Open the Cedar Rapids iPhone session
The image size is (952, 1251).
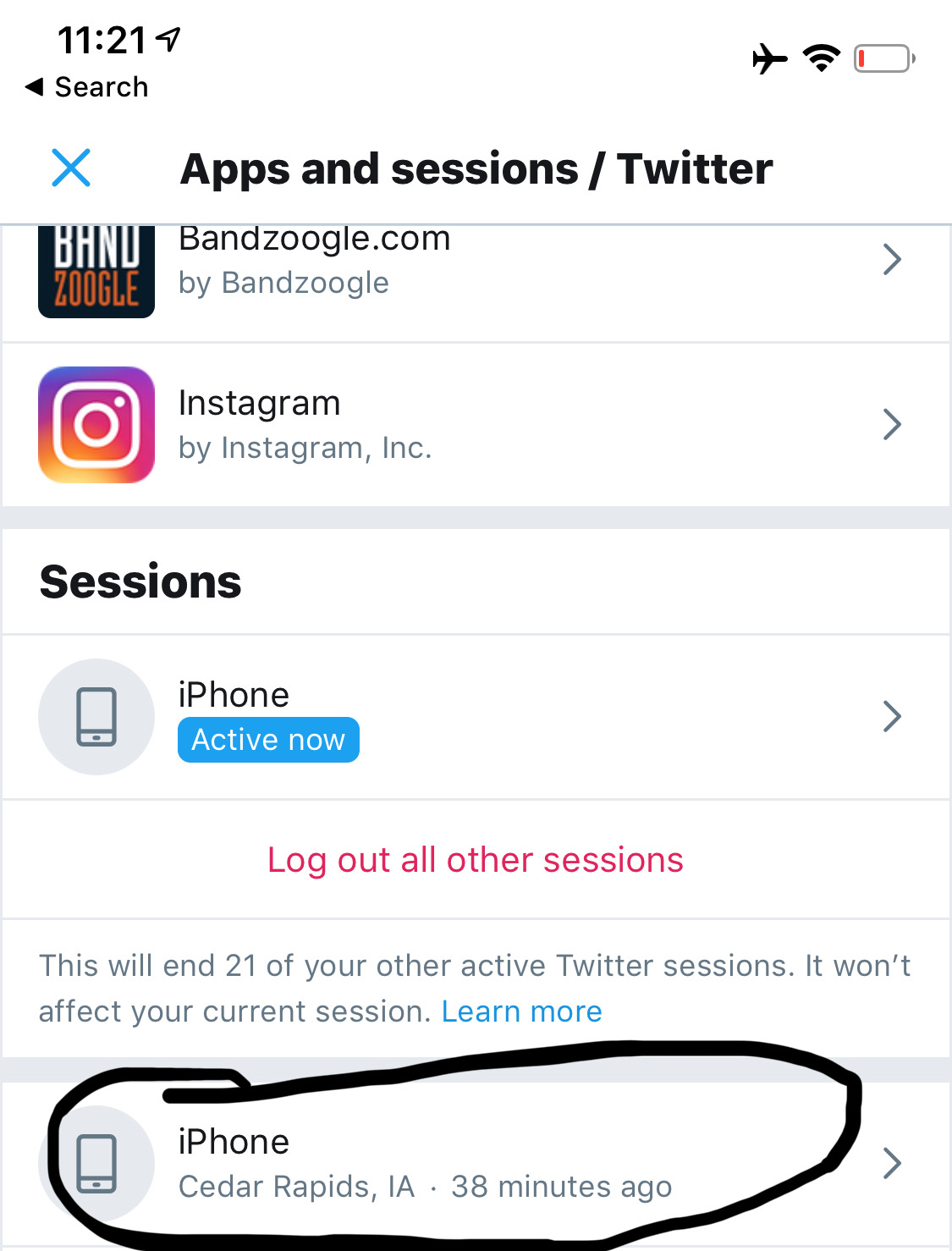coord(474,1164)
